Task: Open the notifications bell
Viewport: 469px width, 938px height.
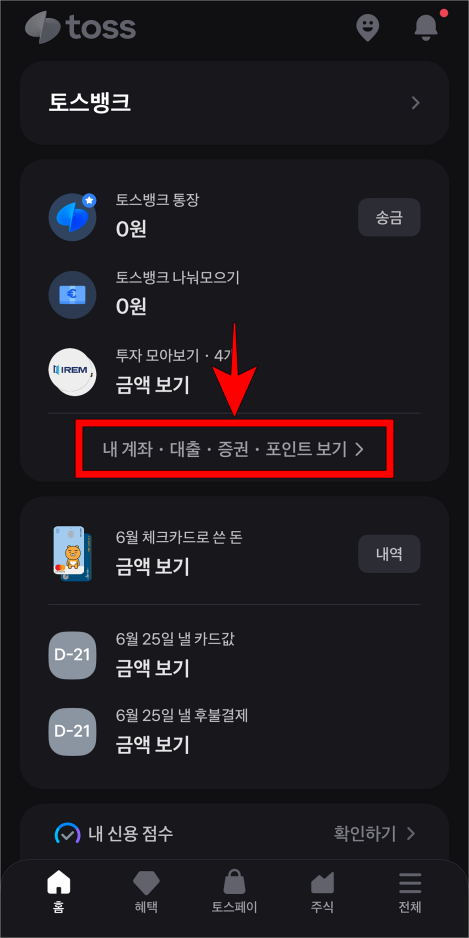Action: click(426, 28)
